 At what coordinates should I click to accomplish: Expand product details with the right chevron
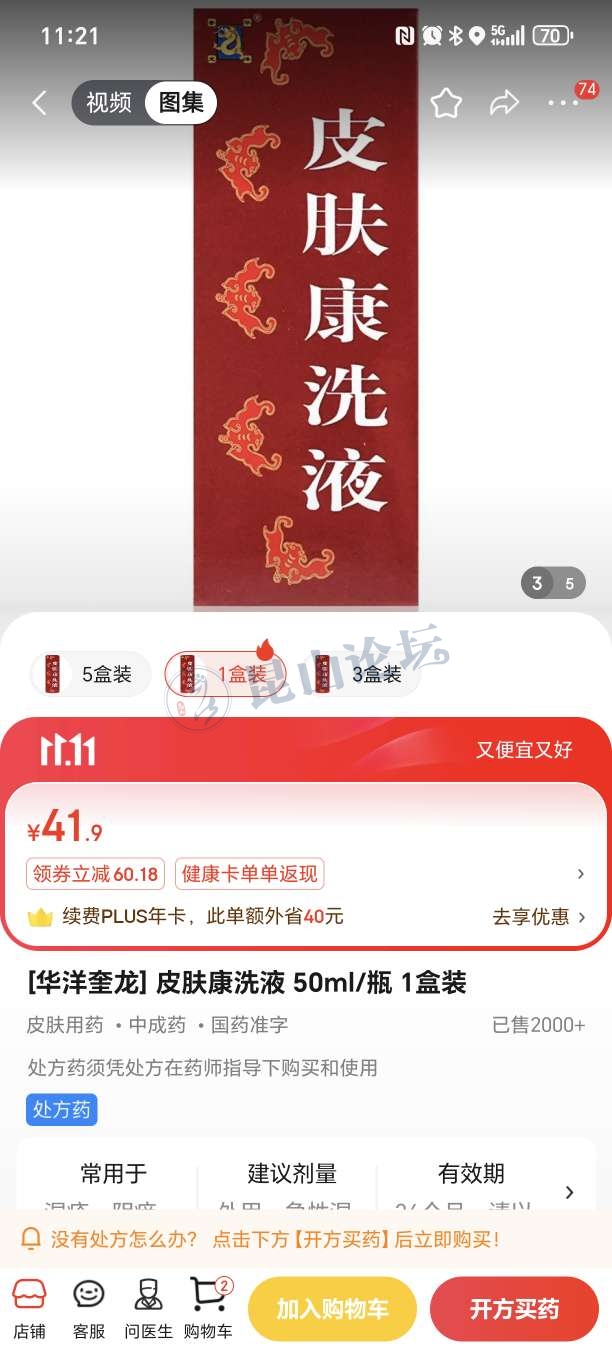(570, 1192)
